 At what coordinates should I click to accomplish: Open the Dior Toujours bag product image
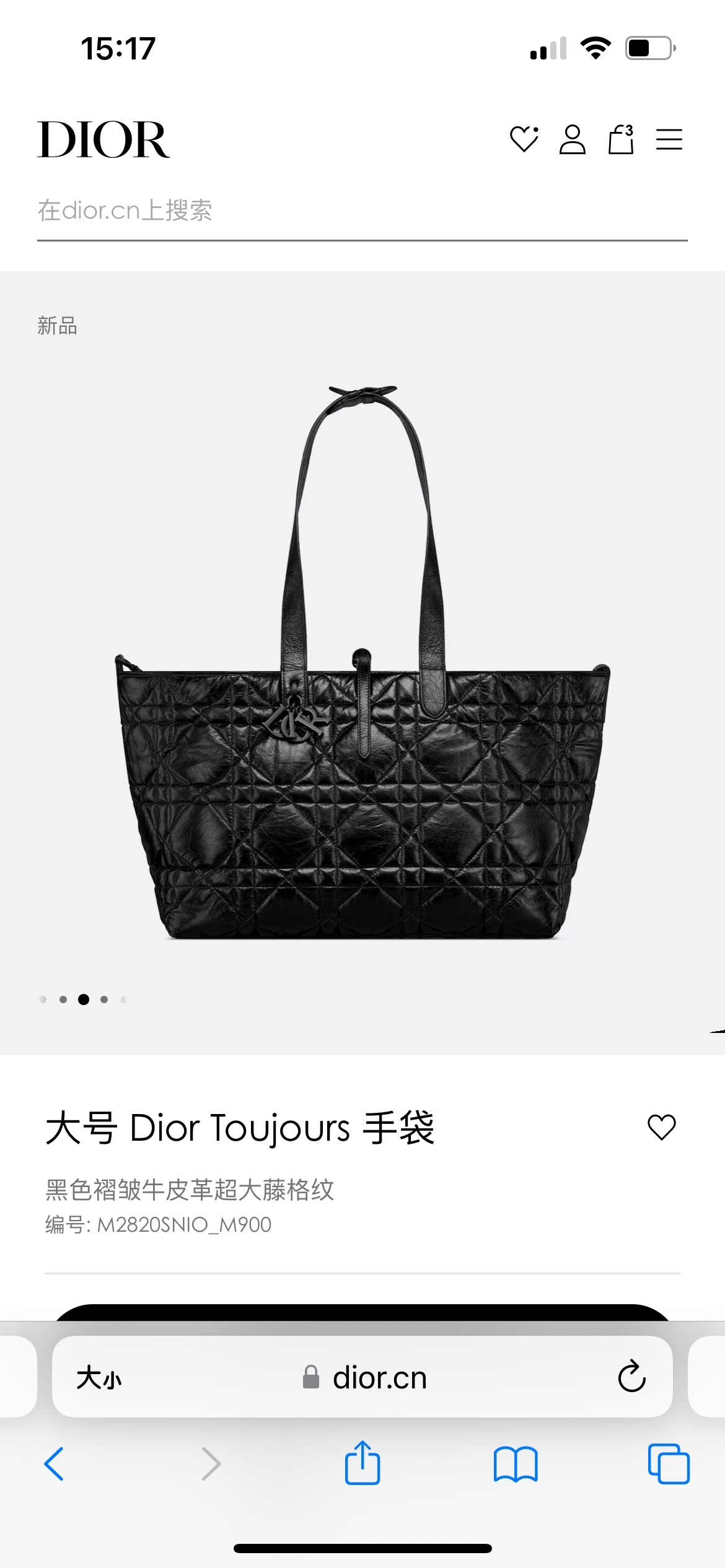click(x=362, y=663)
